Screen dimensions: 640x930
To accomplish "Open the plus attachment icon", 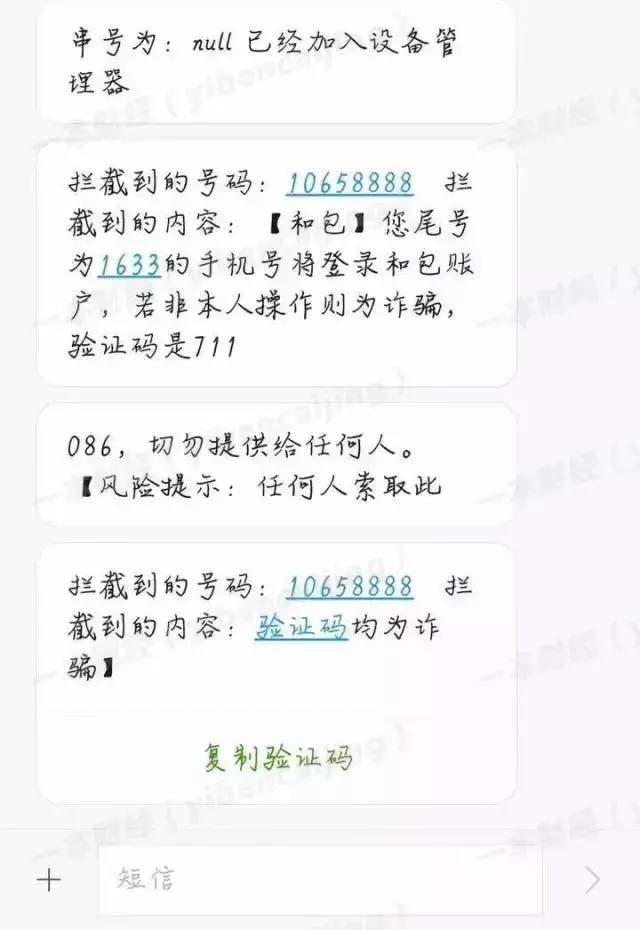I will click(x=48, y=880).
